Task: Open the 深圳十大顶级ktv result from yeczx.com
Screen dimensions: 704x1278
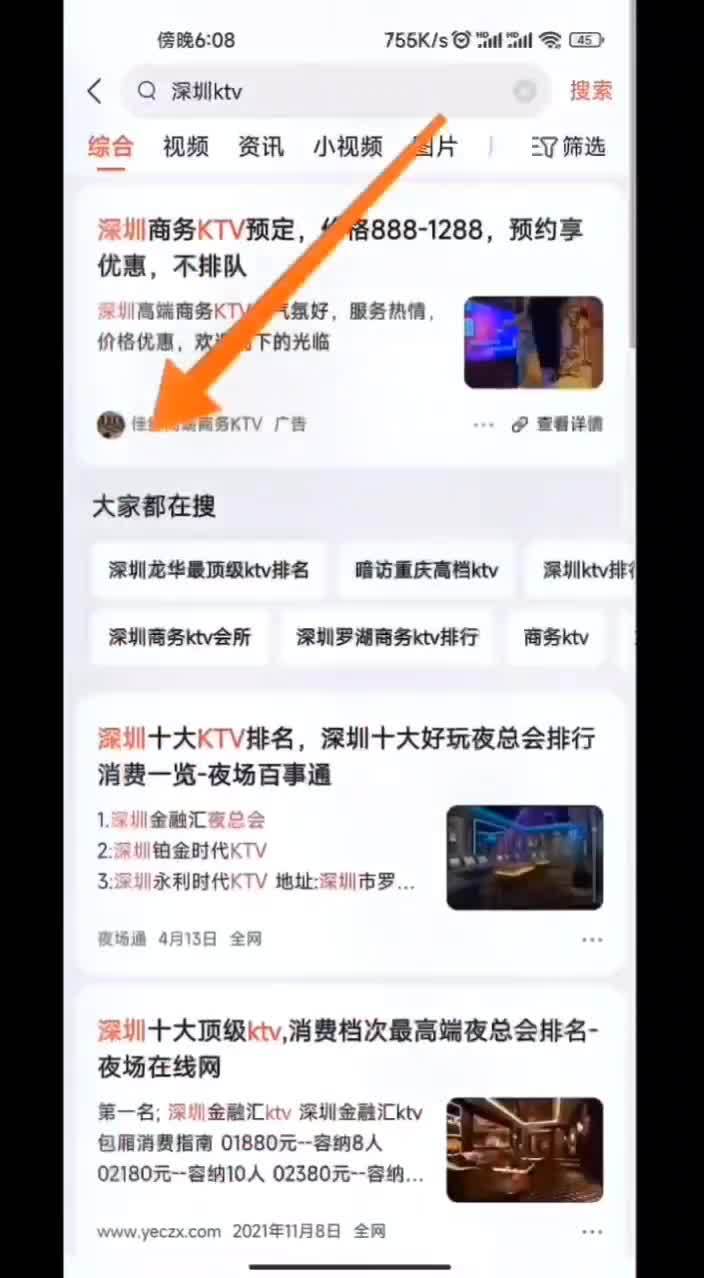Action: pos(346,1048)
